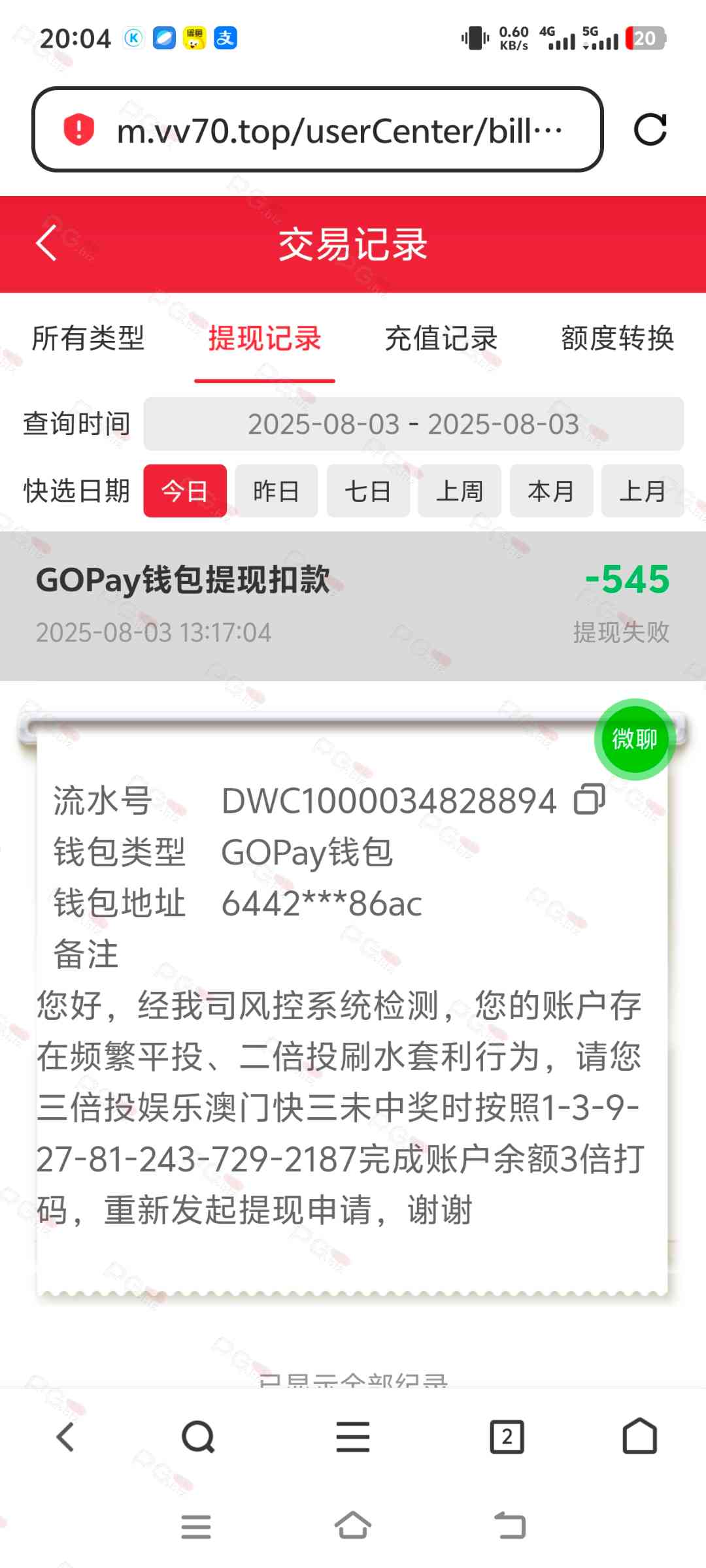Select the 上月 quick date
Viewport: 706px width, 1568px height.
[643, 491]
